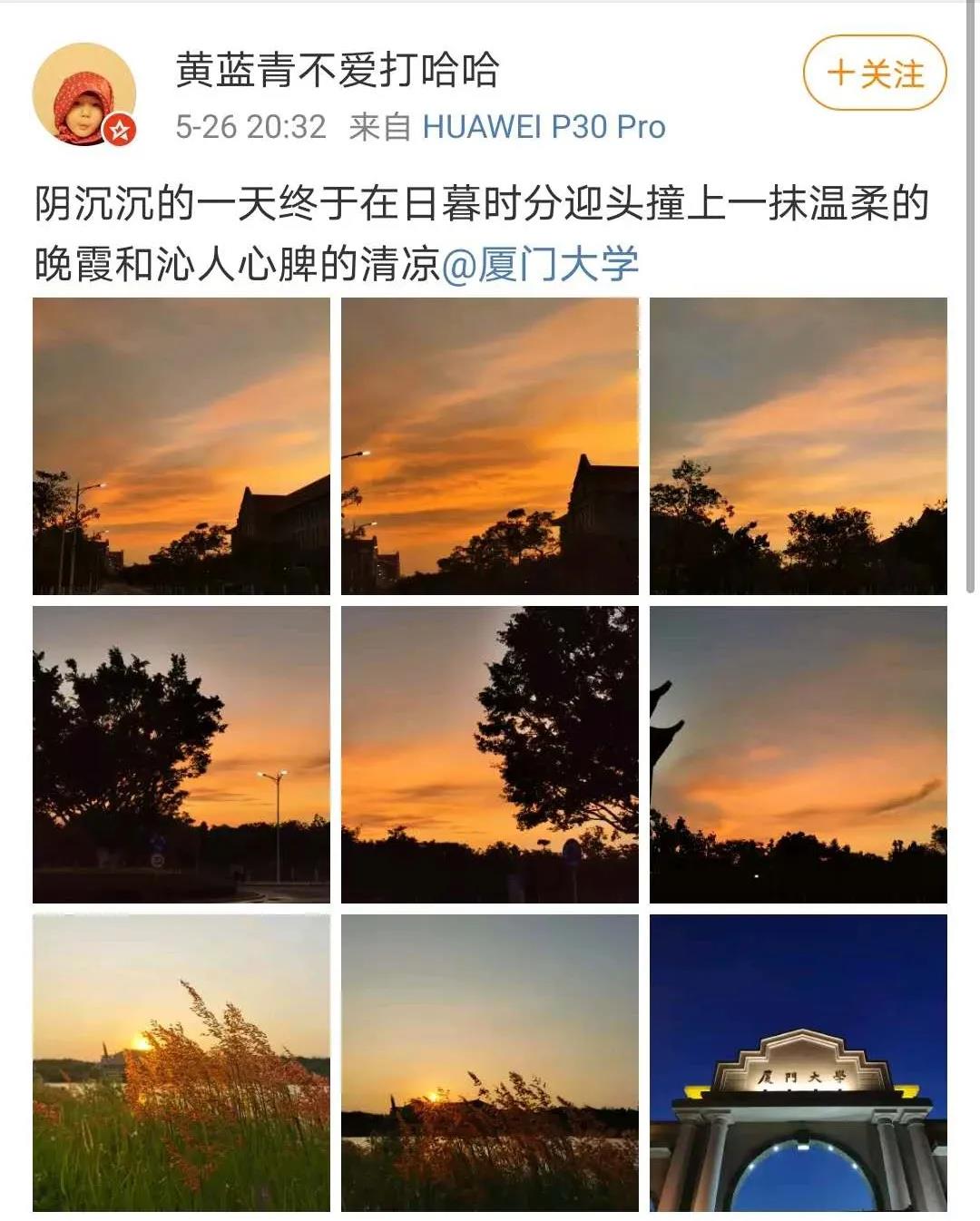Open third photo of orange clouds over trees

799,446
